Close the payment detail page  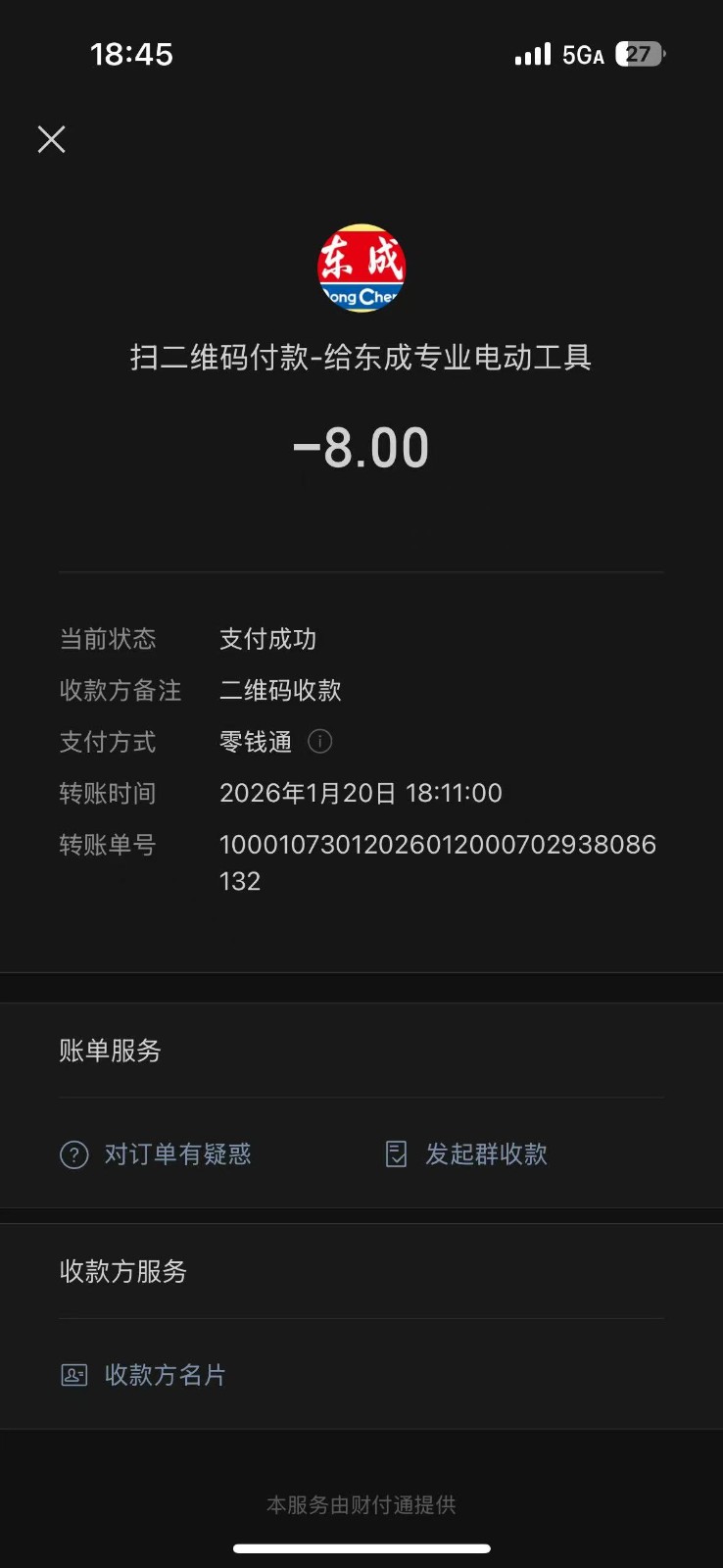[52, 139]
